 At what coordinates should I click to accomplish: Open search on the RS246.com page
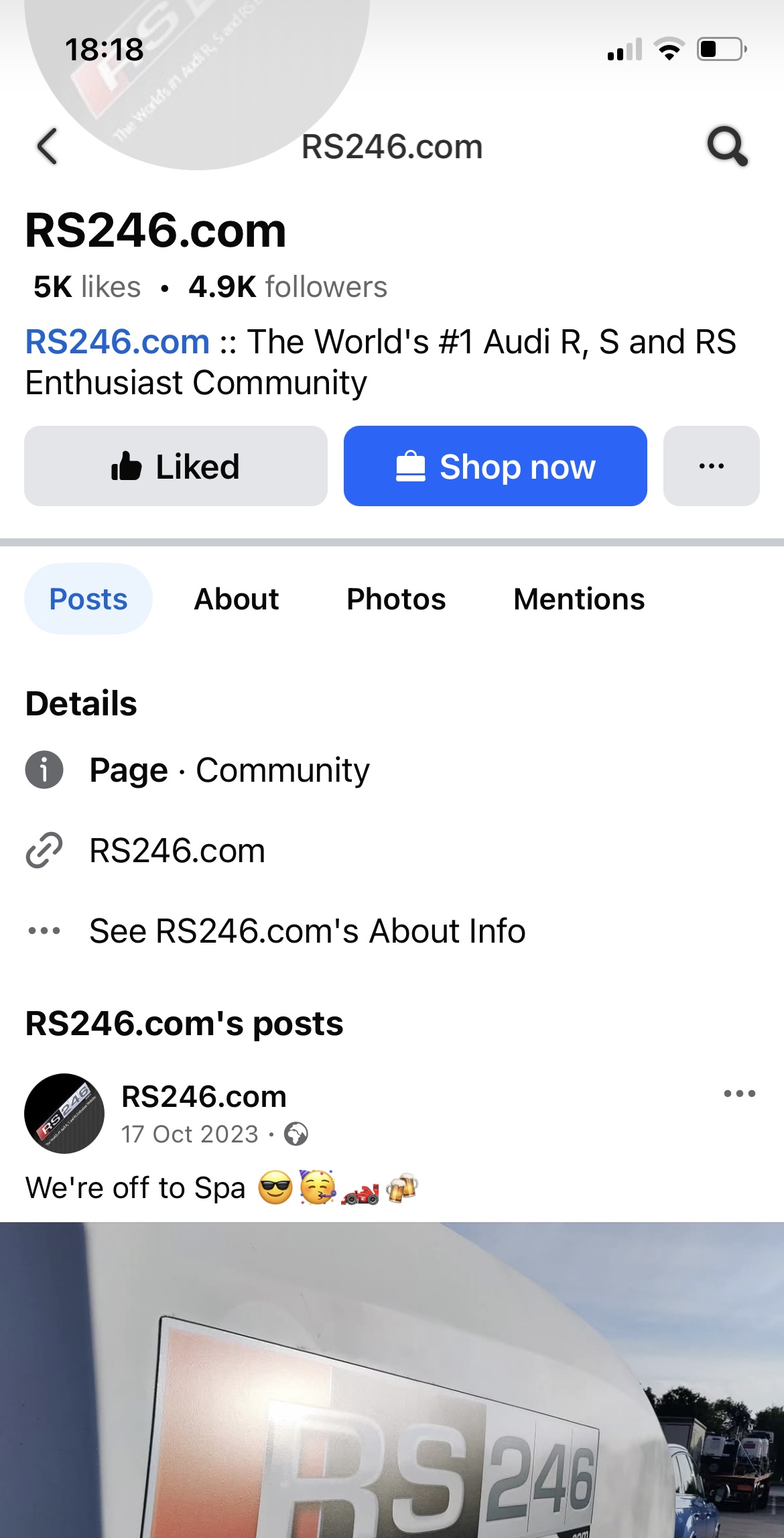click(x=727, y=145)
